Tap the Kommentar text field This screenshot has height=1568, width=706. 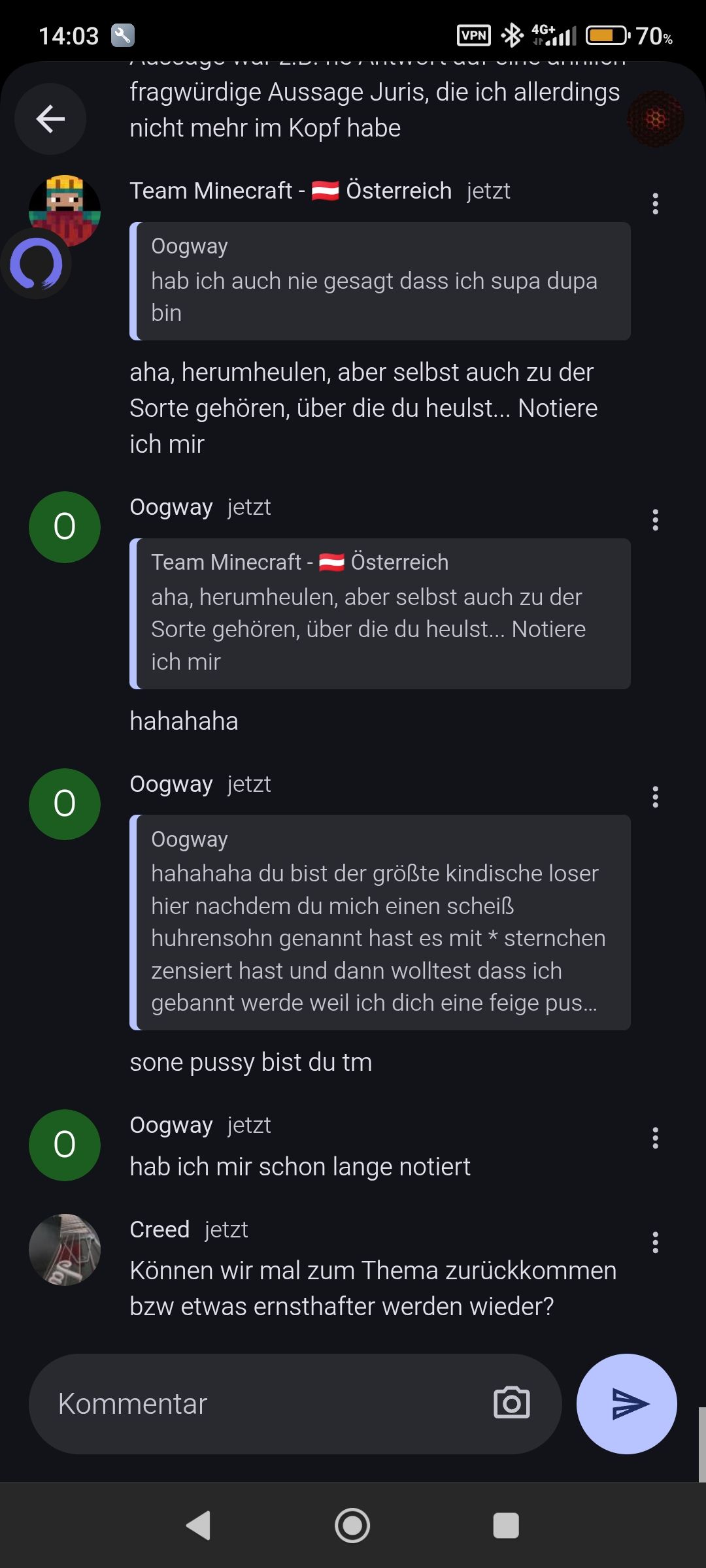(x=261, y=1403)
